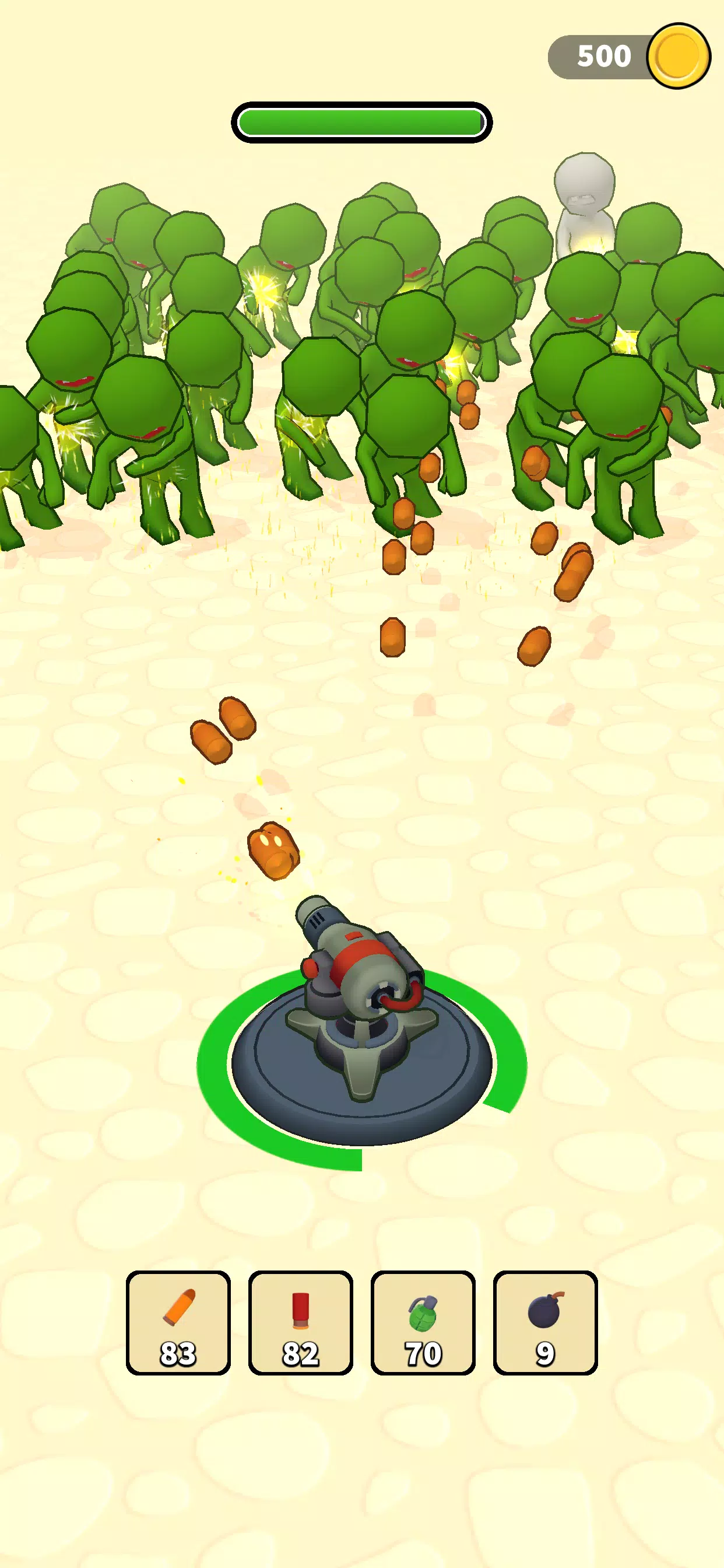This screenshot has width=724, height=1568.
Task: Switch to red shotgun shell ammo 82
Action: 300,1322
